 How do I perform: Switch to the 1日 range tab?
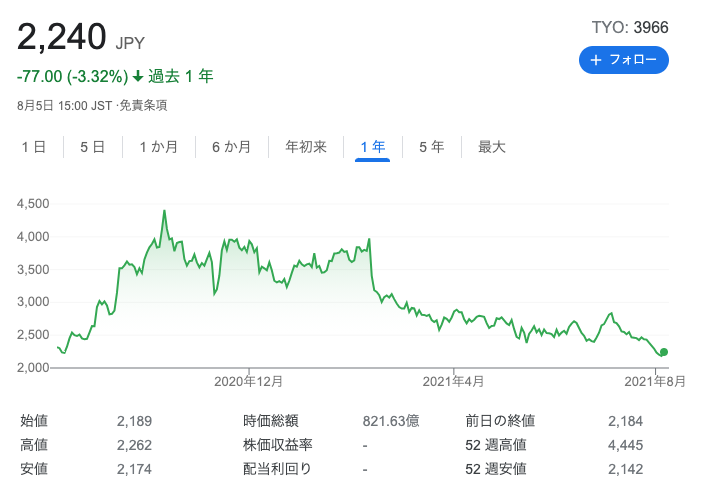tap(34, 147)
